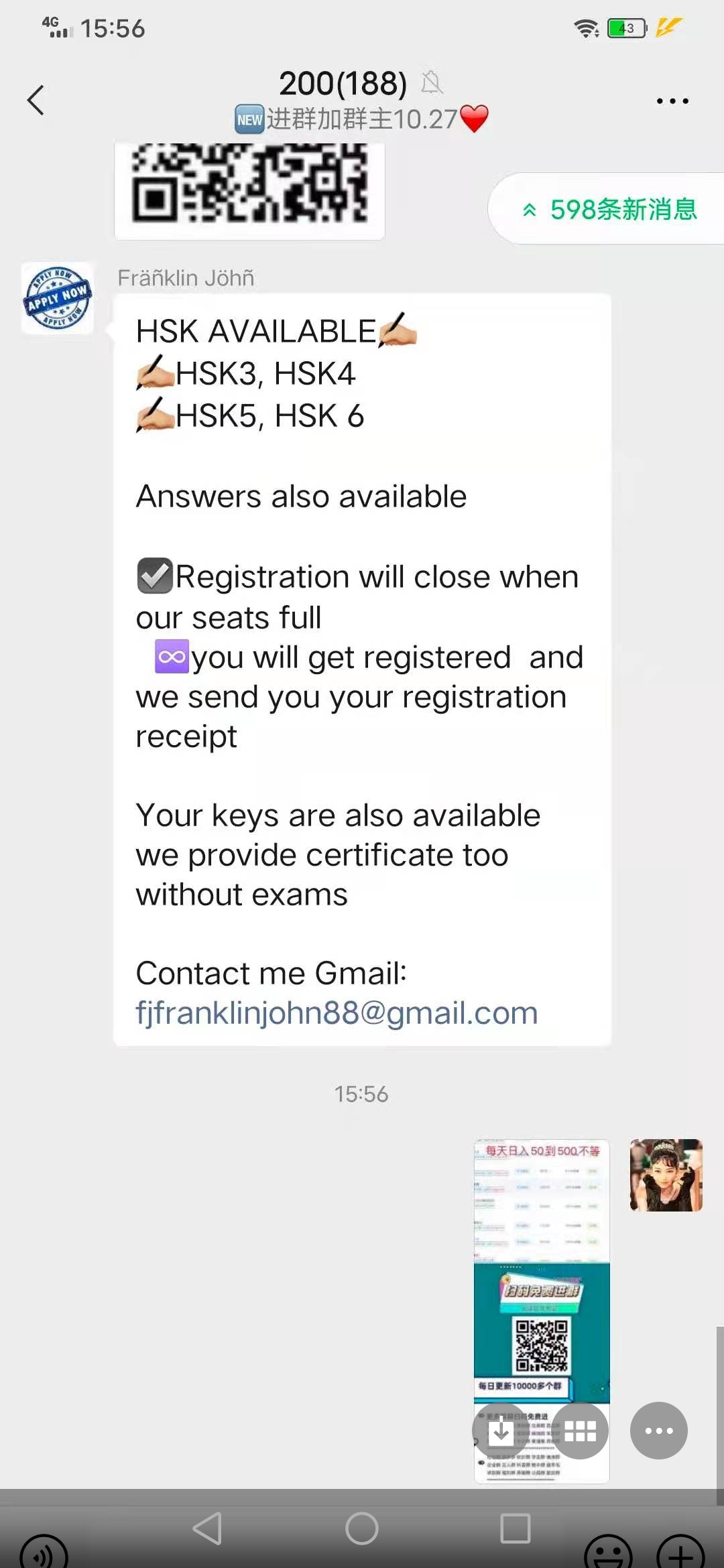View the QR code image message
This screenshot has width=724, height=1568.
(249, 190)
